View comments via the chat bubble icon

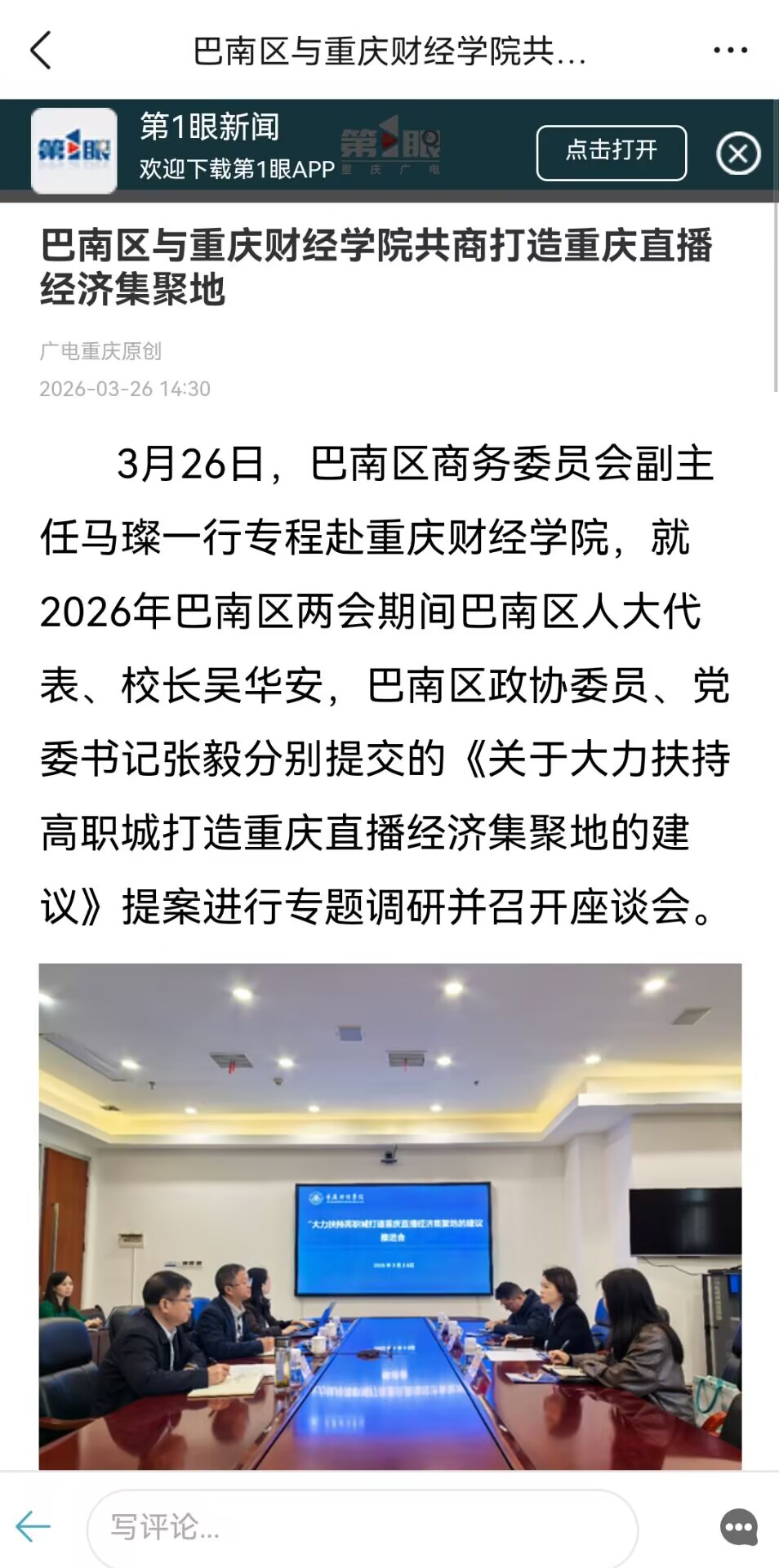(738, 1527)
